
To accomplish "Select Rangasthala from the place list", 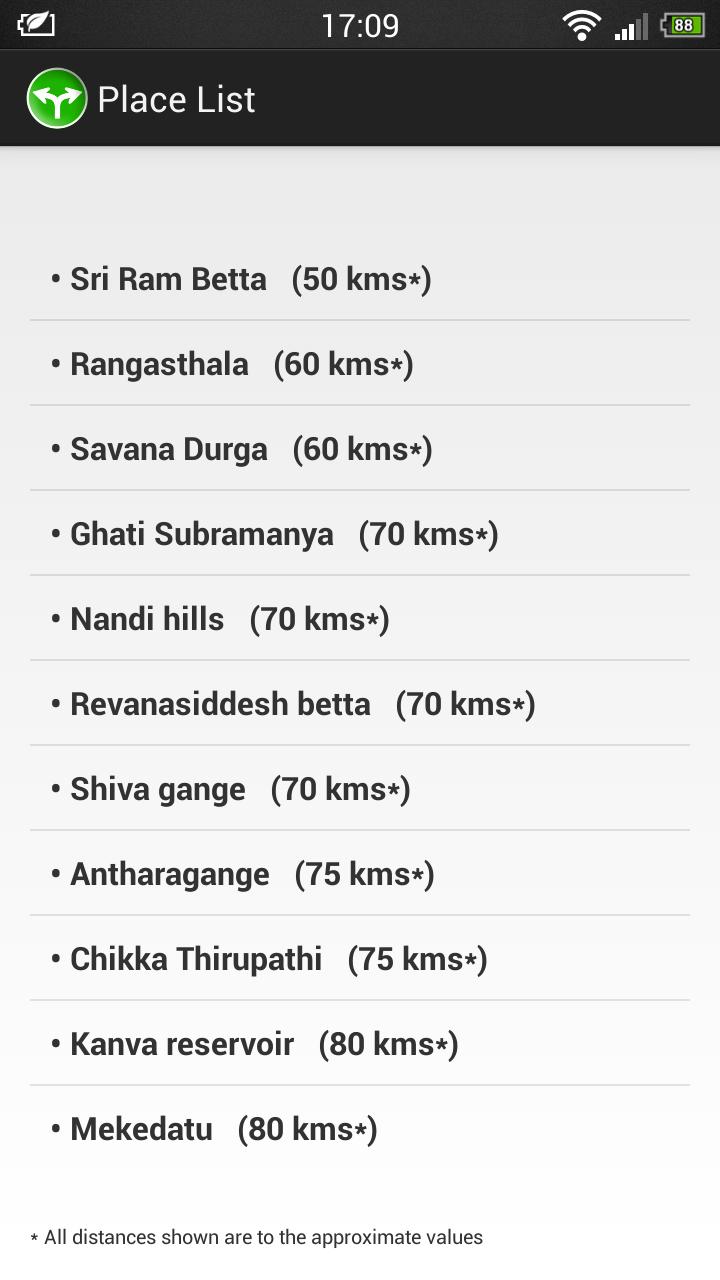I will click(240, 364).
